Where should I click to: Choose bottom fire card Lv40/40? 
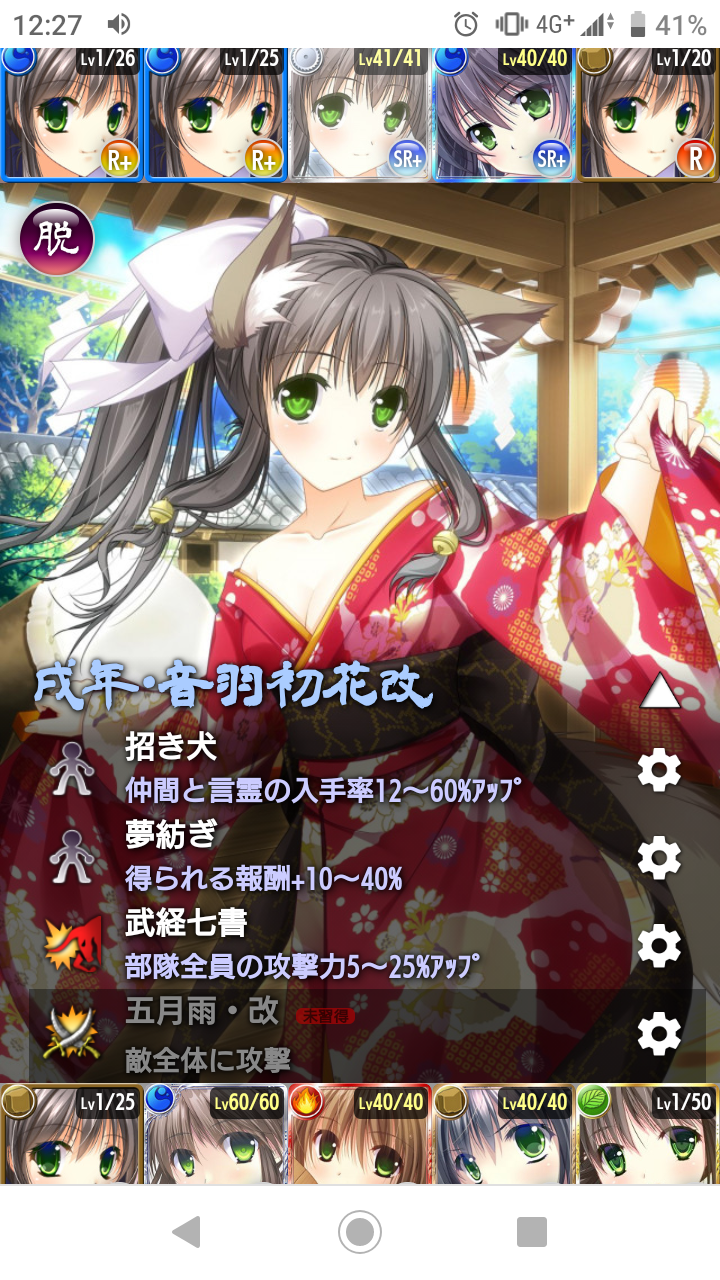tap(360, 1135)
